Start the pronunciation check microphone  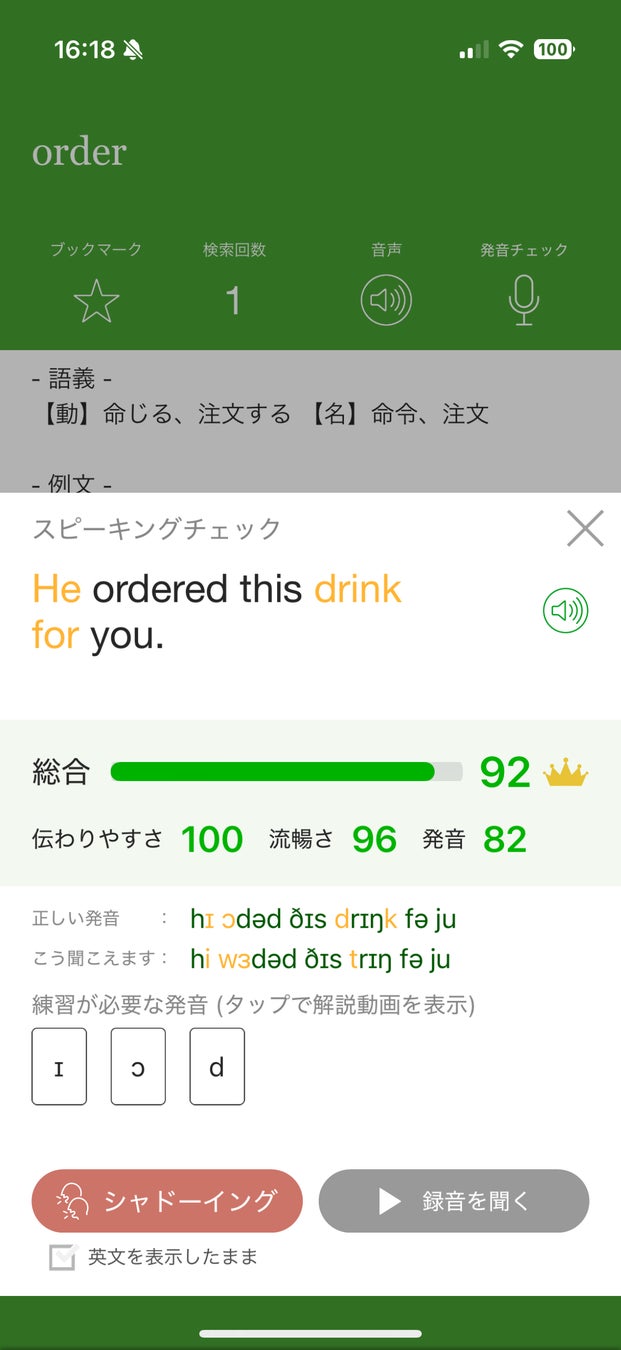coord(523,301)
